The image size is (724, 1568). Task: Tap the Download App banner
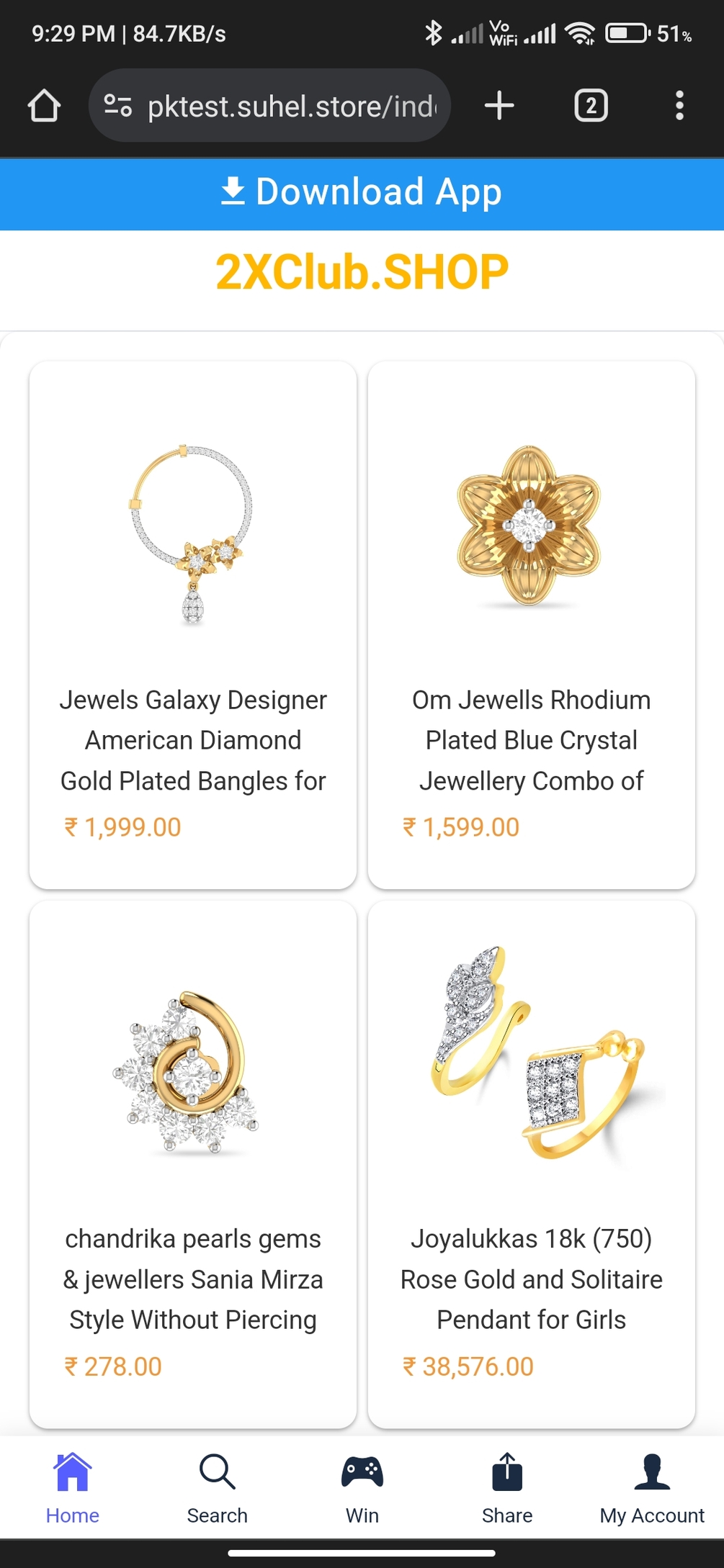pyautogui.click(x=362, y=193)
